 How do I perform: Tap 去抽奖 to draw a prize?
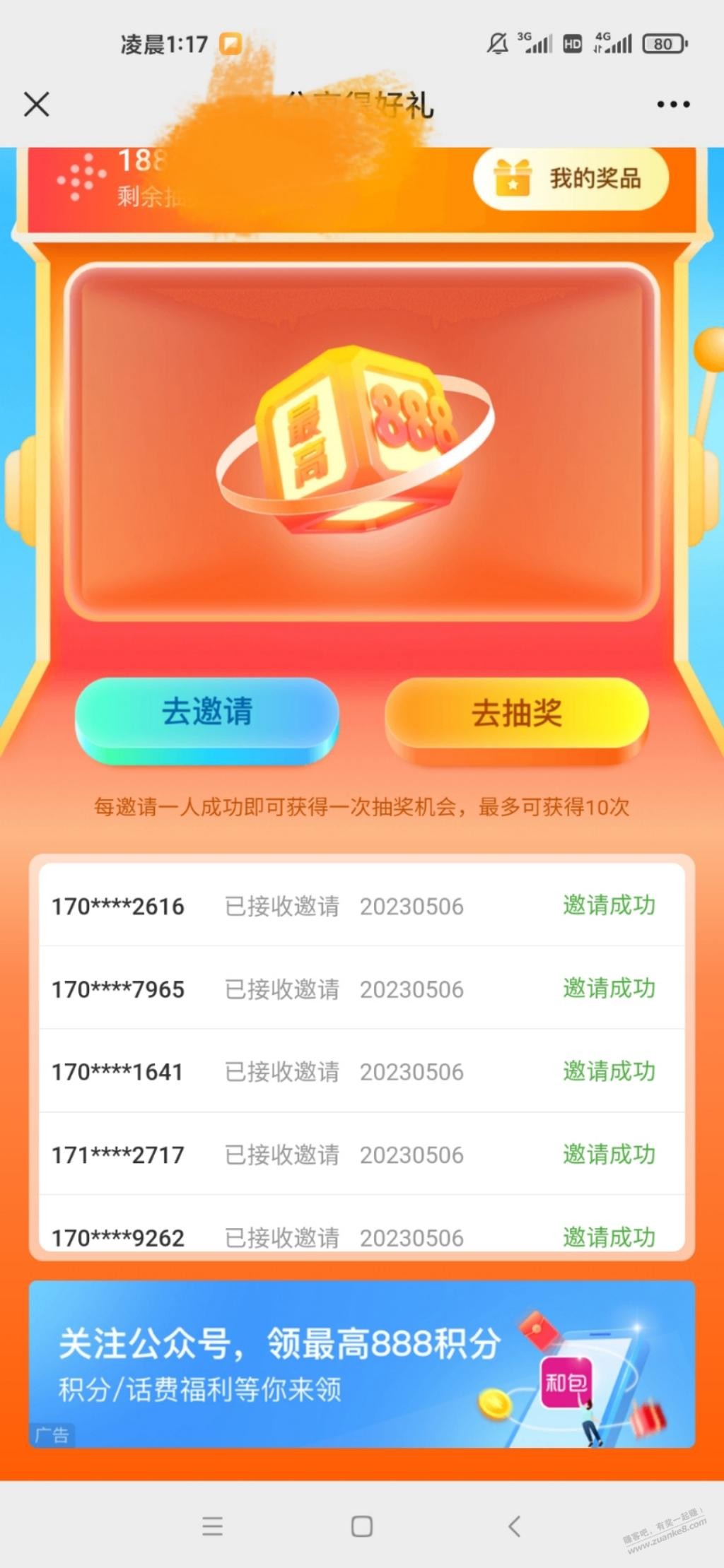pos(517,714)
